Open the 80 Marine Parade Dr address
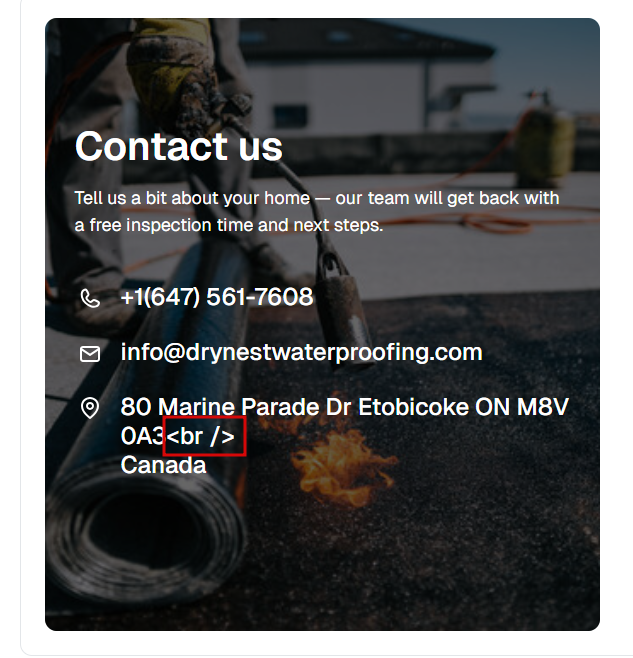Image resolution: width=633 pixels, height=658 pixels. coord(343,408)
